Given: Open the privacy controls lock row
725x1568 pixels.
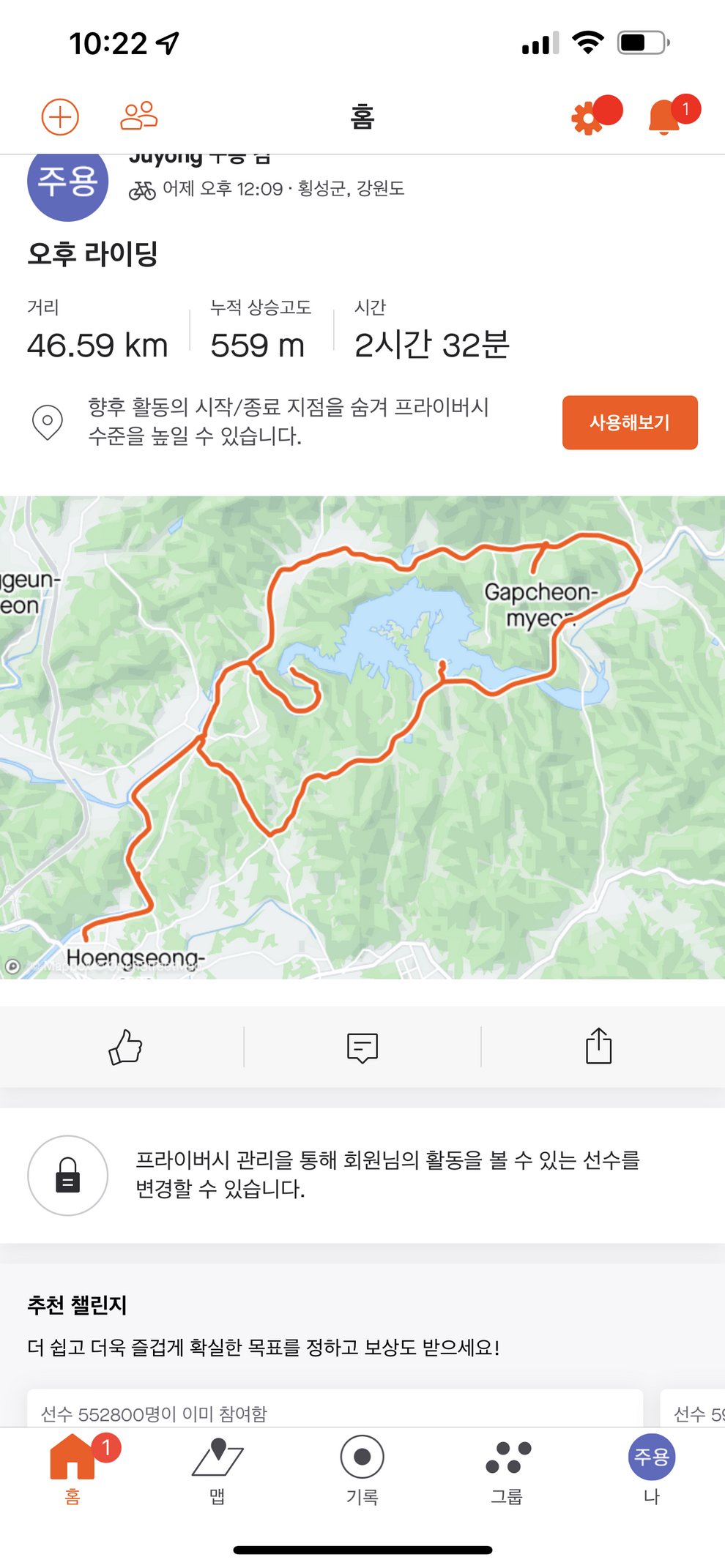Looking at the screenshot, I should pyautogui.click(x=362, y=1174).
